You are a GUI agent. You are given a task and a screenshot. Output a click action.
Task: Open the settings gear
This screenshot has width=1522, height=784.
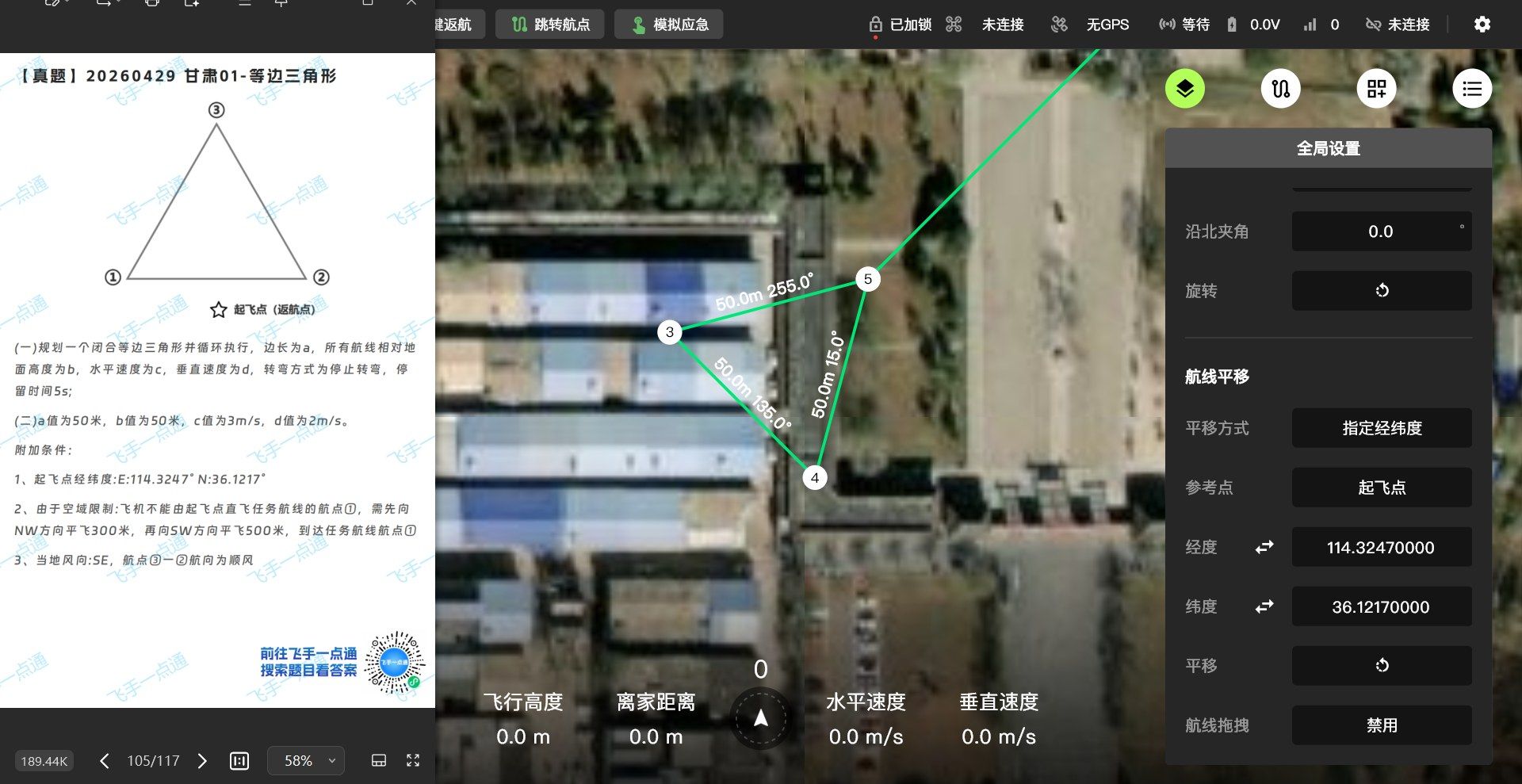1482,25
